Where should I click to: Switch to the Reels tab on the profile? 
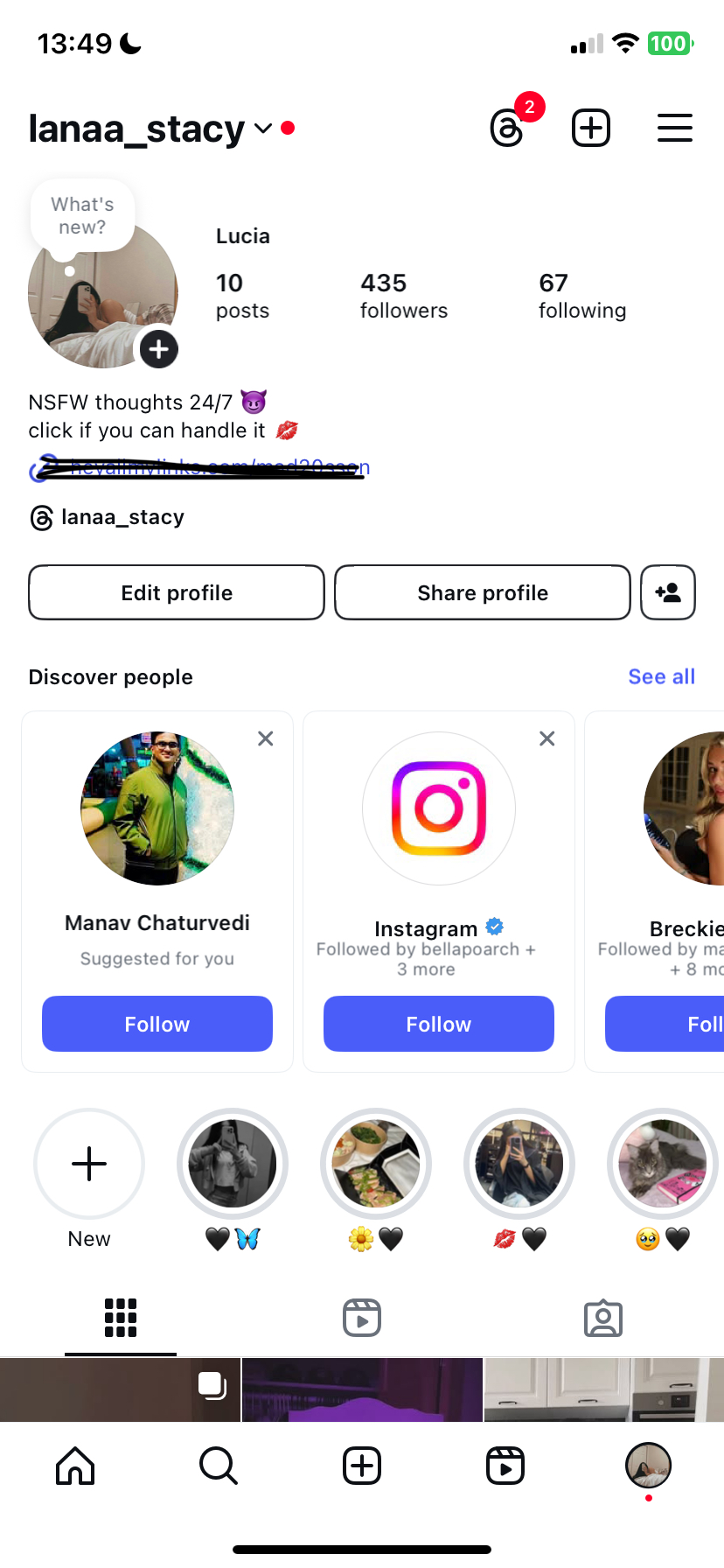[x=362, y=1318]
